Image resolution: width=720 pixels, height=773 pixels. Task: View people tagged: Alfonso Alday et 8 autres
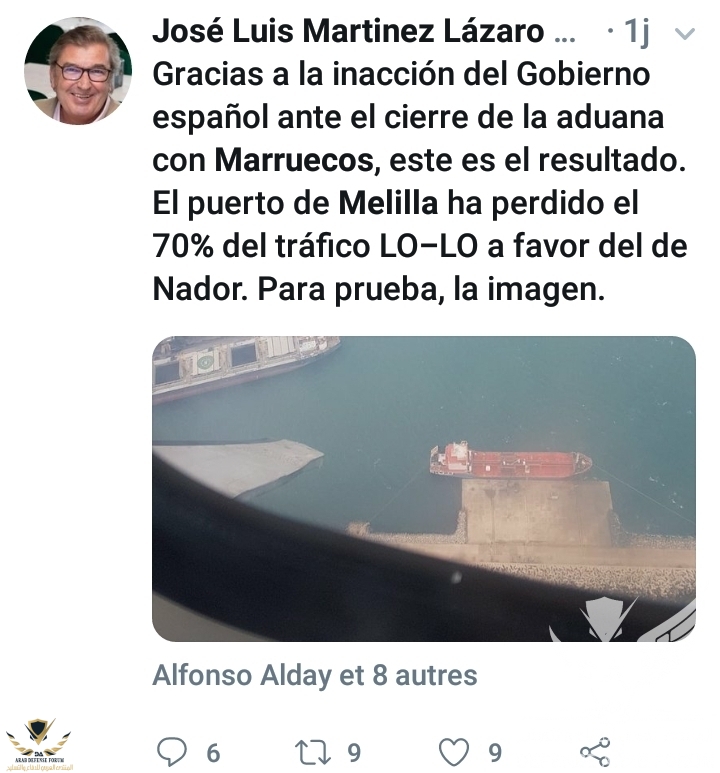(x=314, y=675)
